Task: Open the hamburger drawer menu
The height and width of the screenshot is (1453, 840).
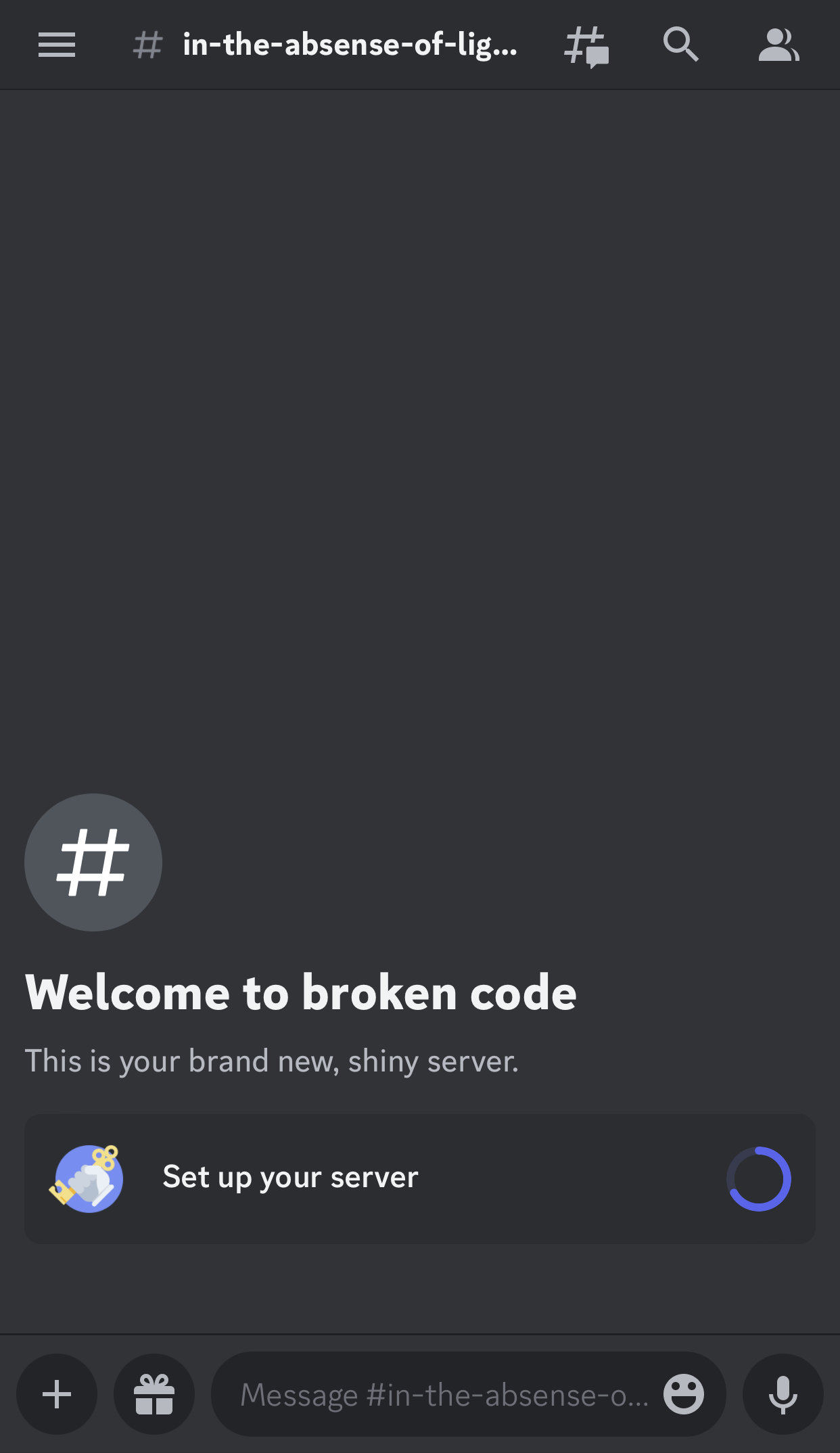Action: 57,45
